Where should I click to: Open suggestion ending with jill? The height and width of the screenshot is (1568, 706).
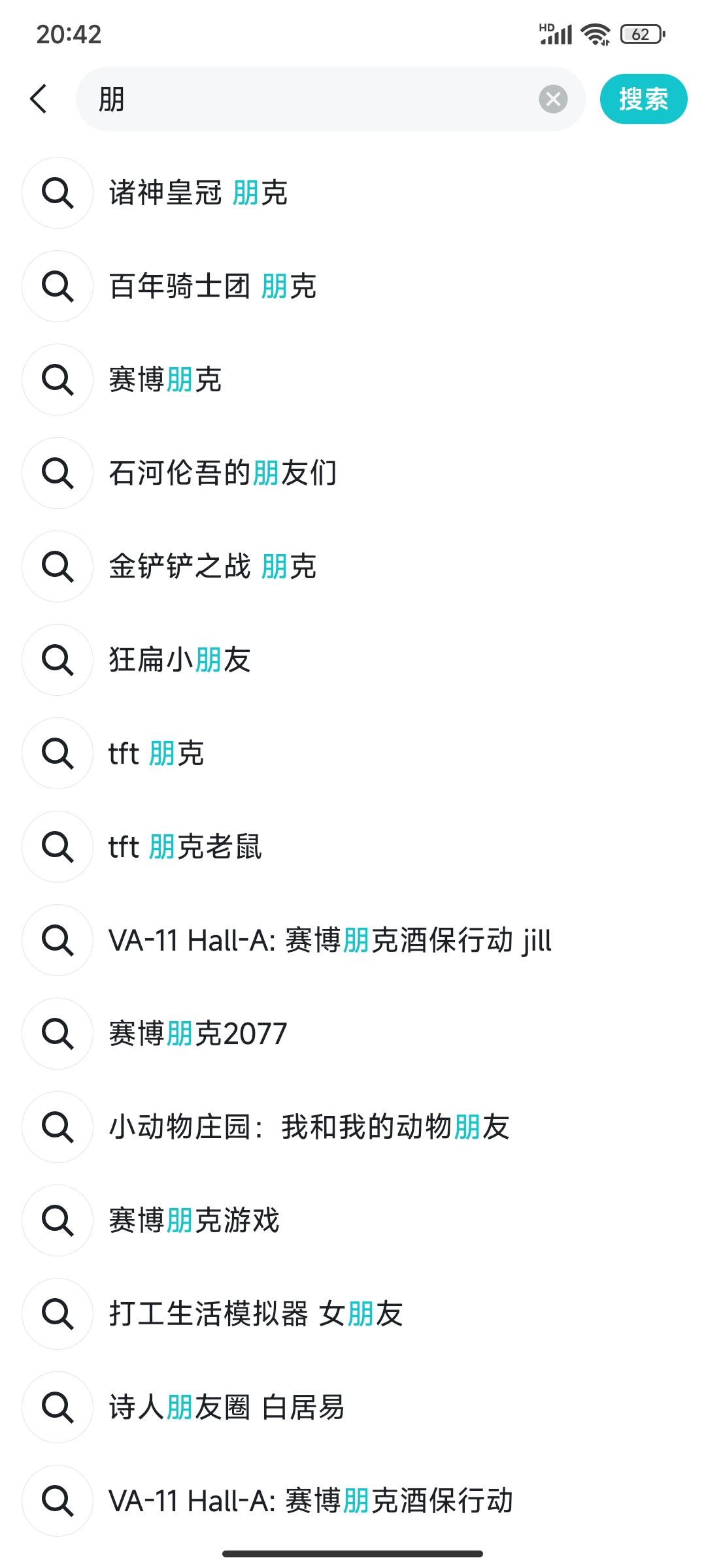(353, 940)
